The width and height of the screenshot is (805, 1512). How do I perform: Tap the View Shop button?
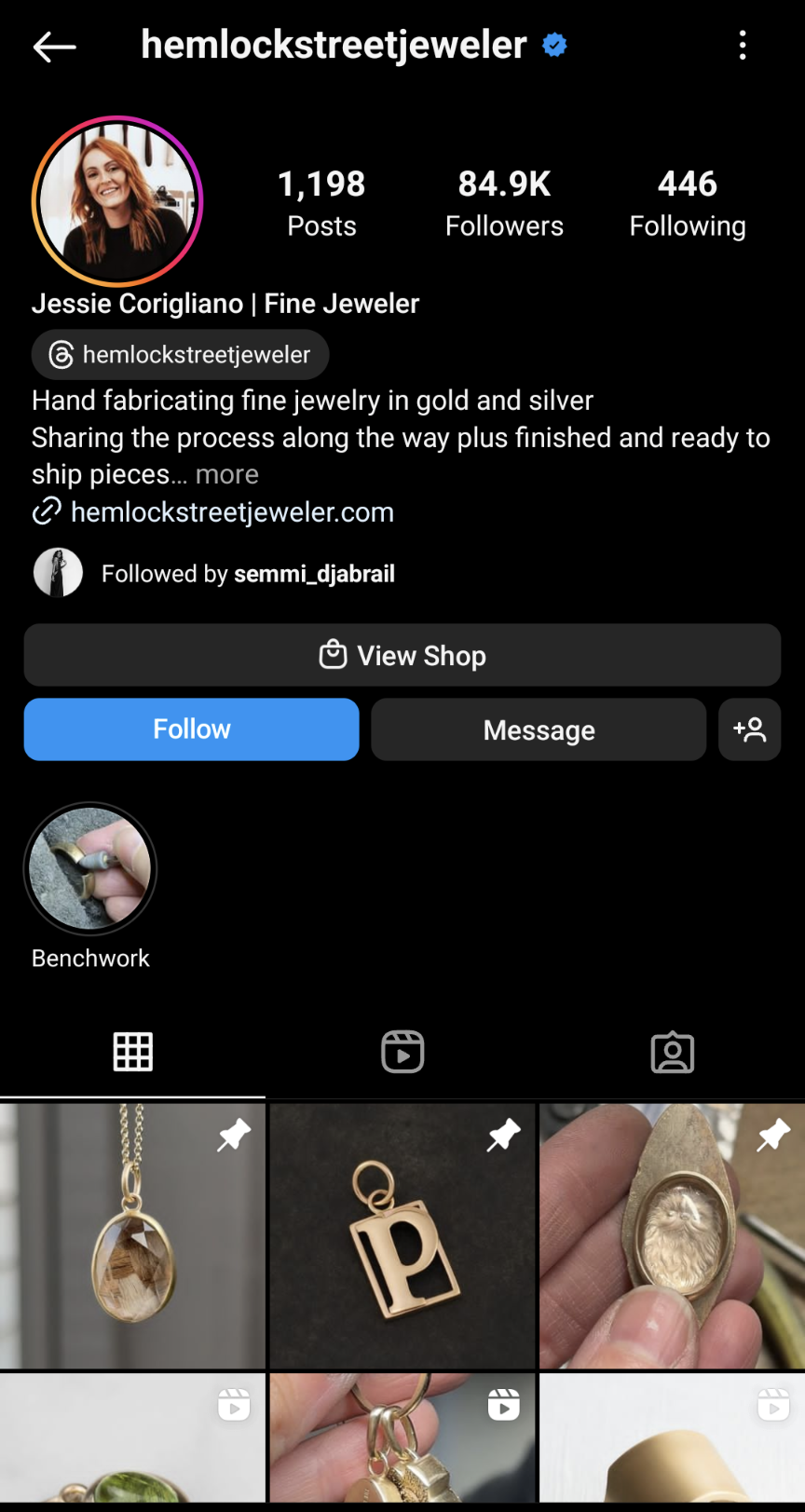coord(402,655)
